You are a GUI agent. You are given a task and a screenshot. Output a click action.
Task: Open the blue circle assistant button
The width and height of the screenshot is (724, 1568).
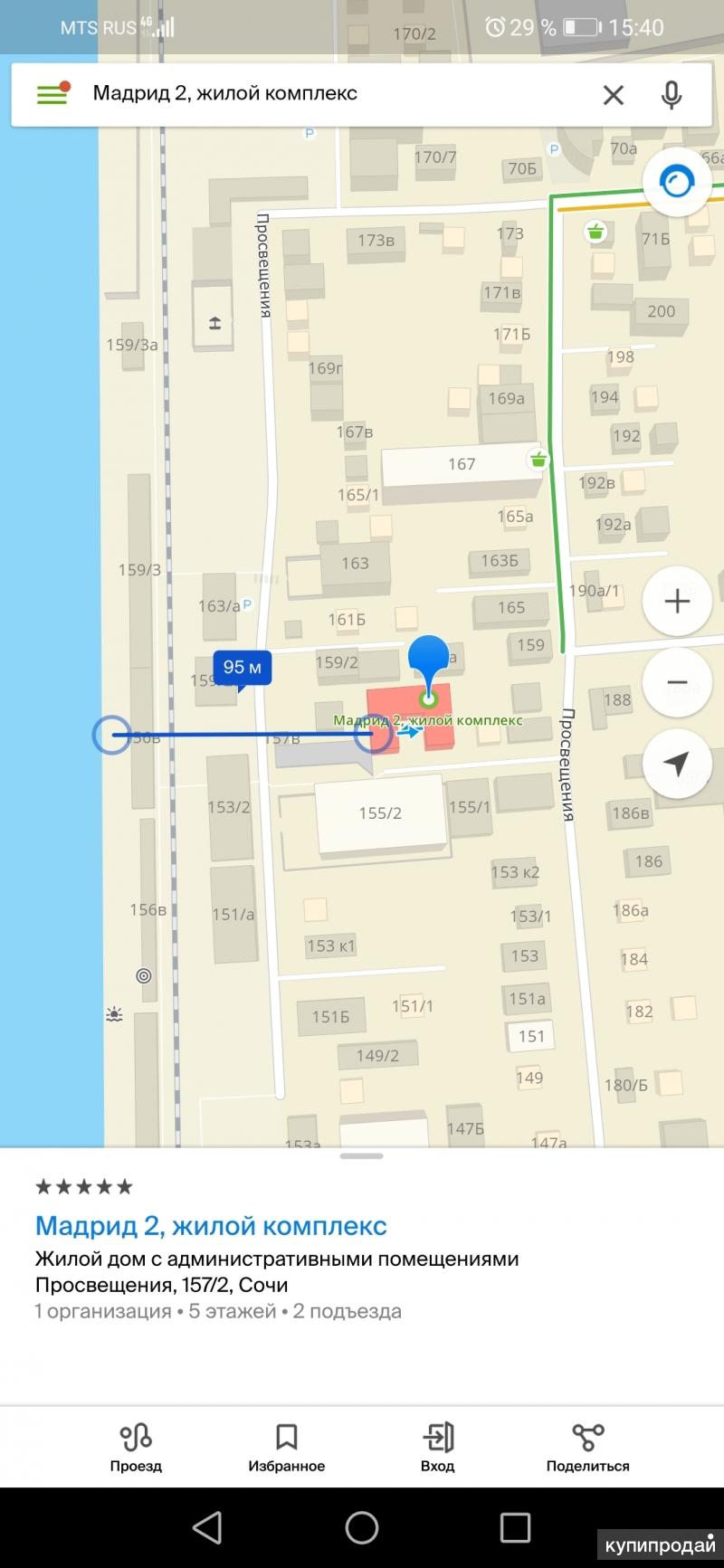click(x=677, y=182)
